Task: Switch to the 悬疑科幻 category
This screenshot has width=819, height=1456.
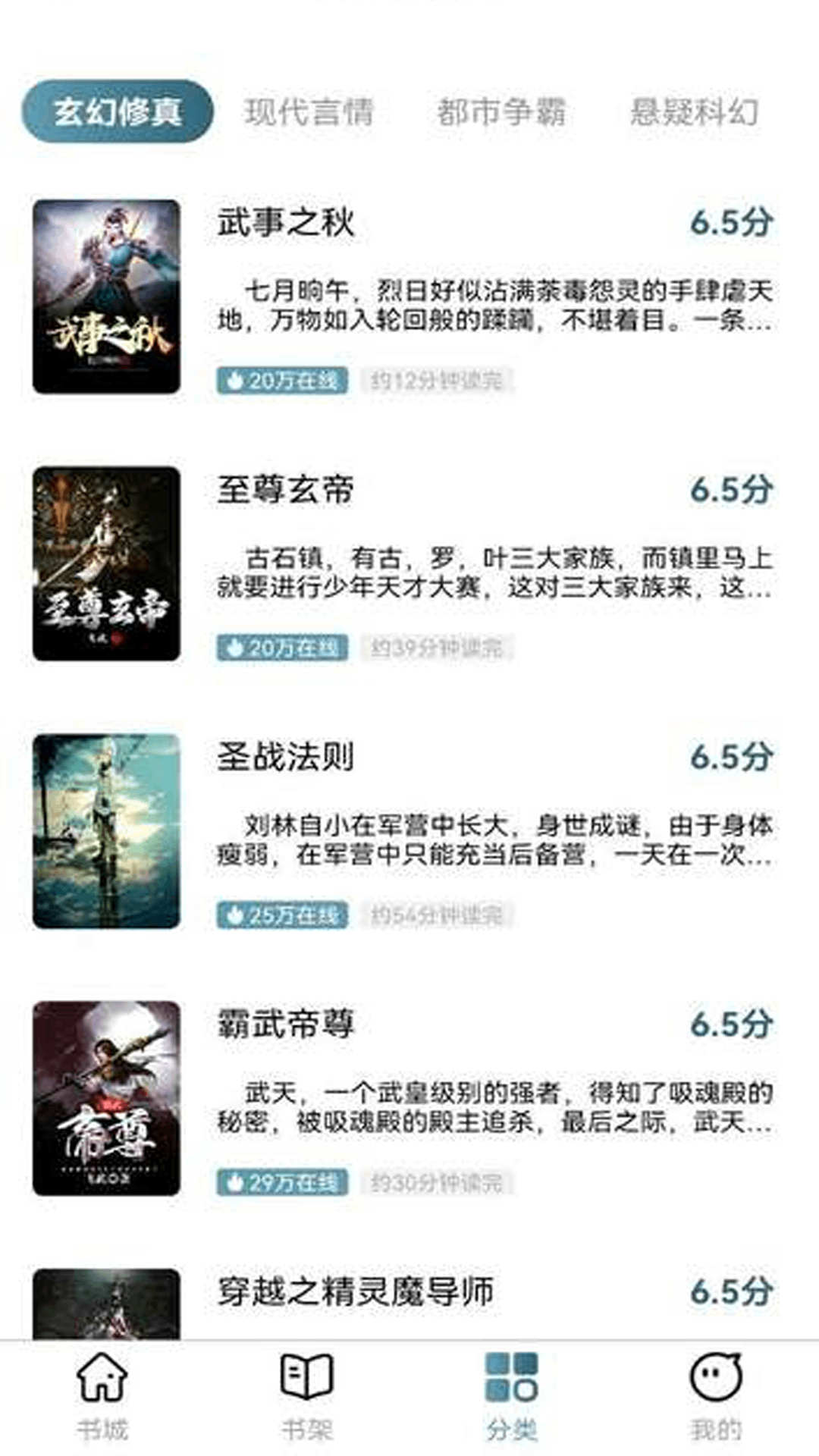Action: coord(694,111)
